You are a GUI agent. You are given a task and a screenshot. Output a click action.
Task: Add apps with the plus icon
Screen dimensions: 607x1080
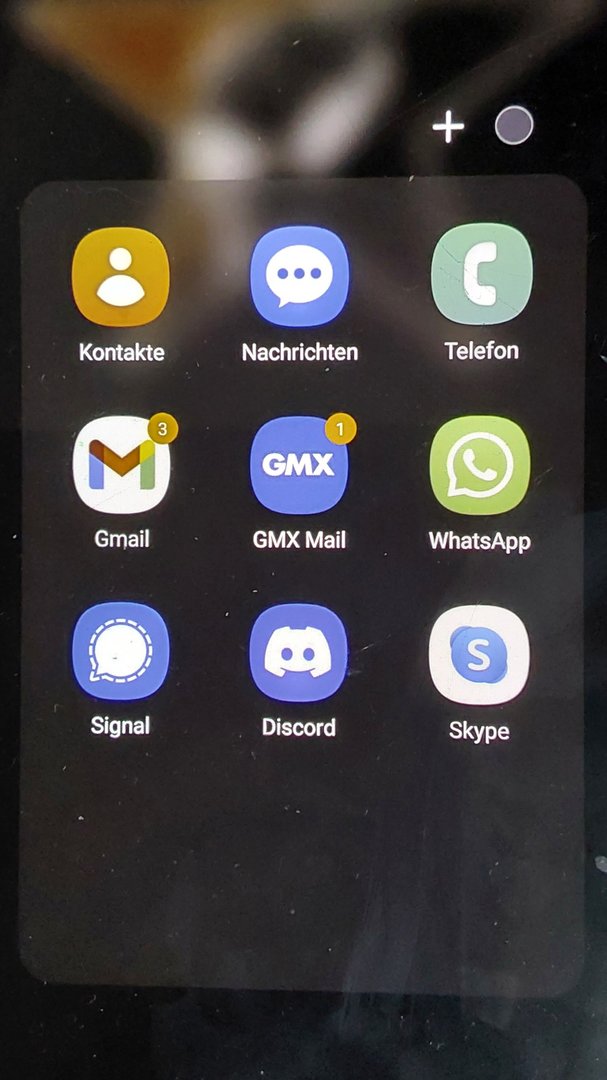[x=448, y=127]
